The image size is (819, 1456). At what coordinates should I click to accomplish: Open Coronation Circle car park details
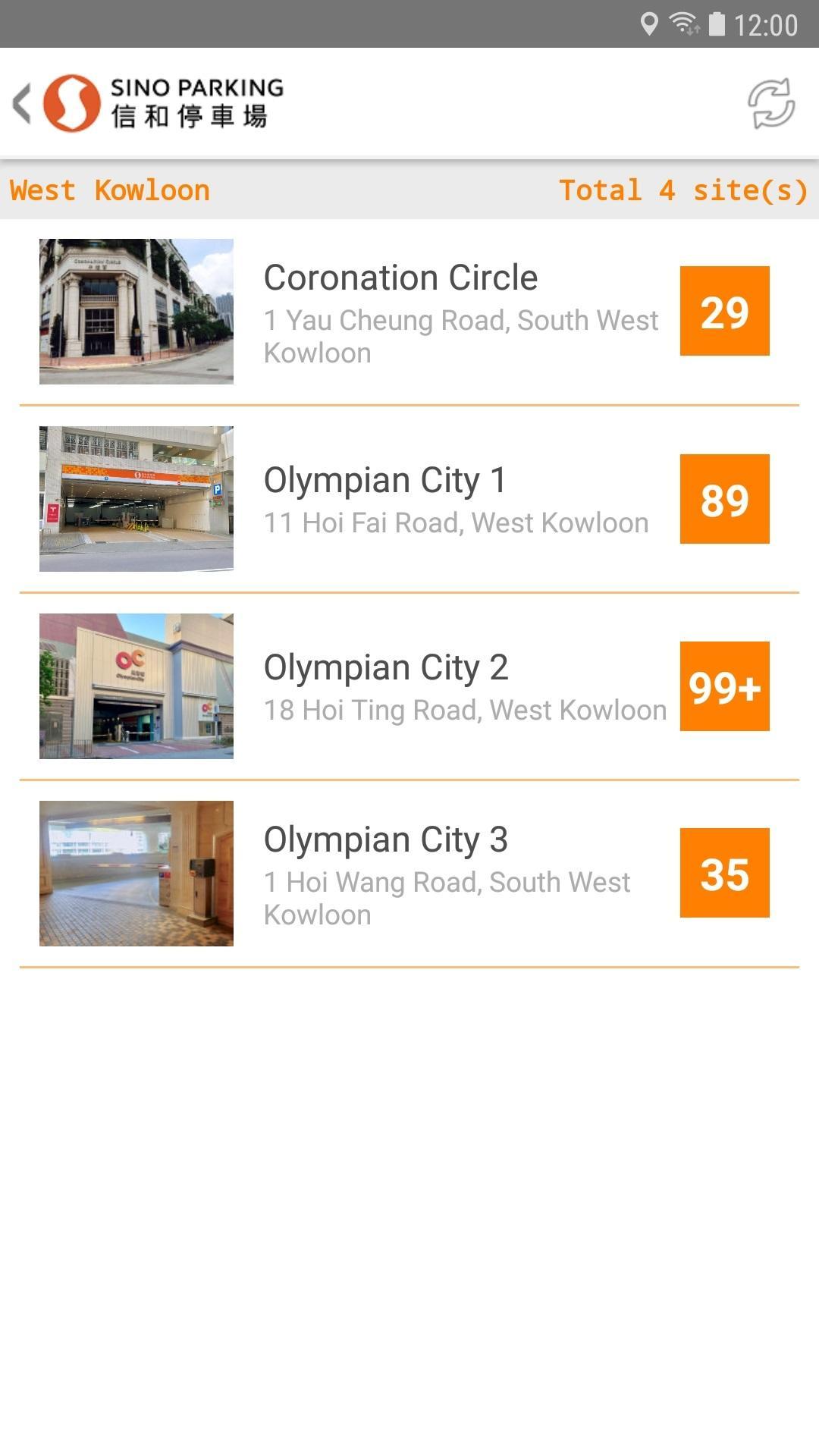click(409, 312)
